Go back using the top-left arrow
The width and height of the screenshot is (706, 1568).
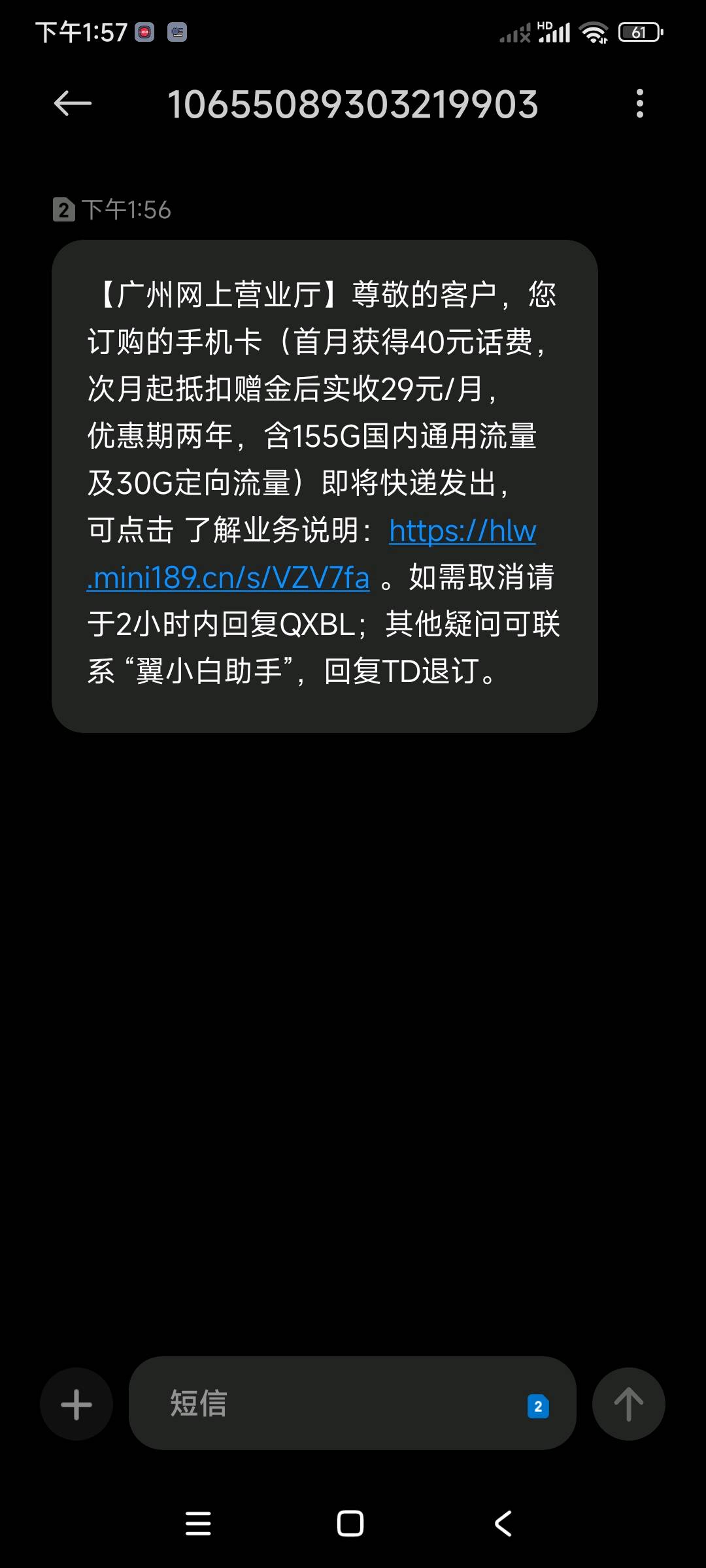pos(73,104)
